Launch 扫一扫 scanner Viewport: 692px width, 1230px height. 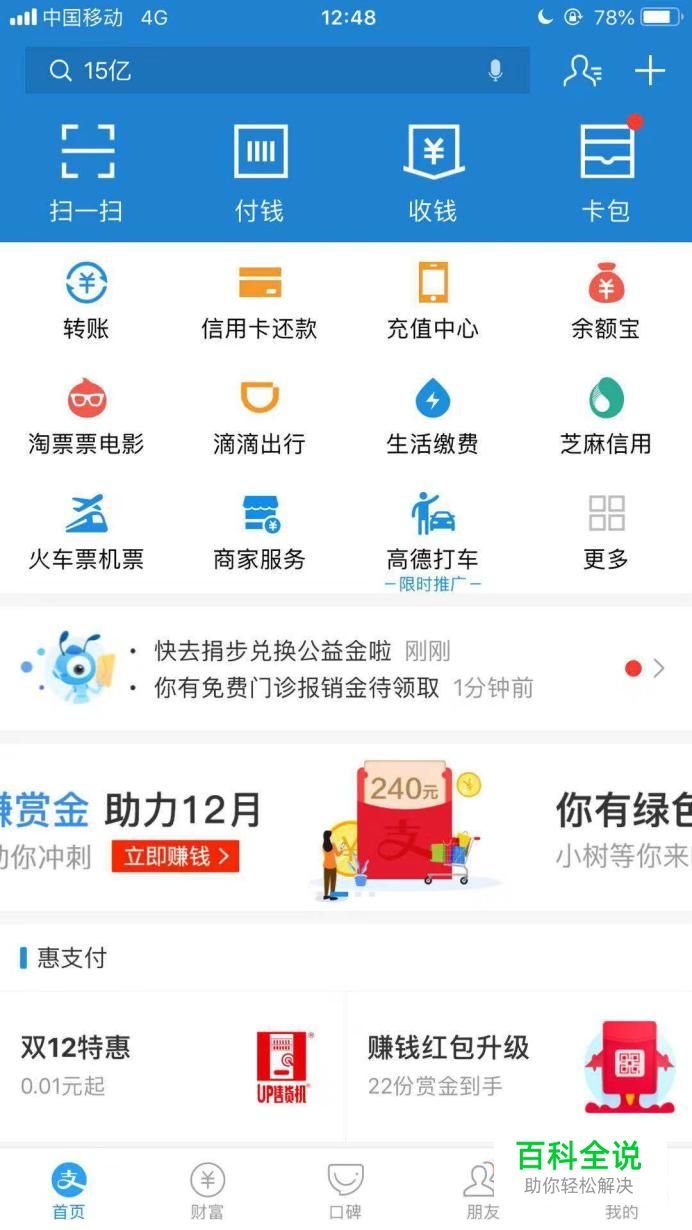[87, 173]
